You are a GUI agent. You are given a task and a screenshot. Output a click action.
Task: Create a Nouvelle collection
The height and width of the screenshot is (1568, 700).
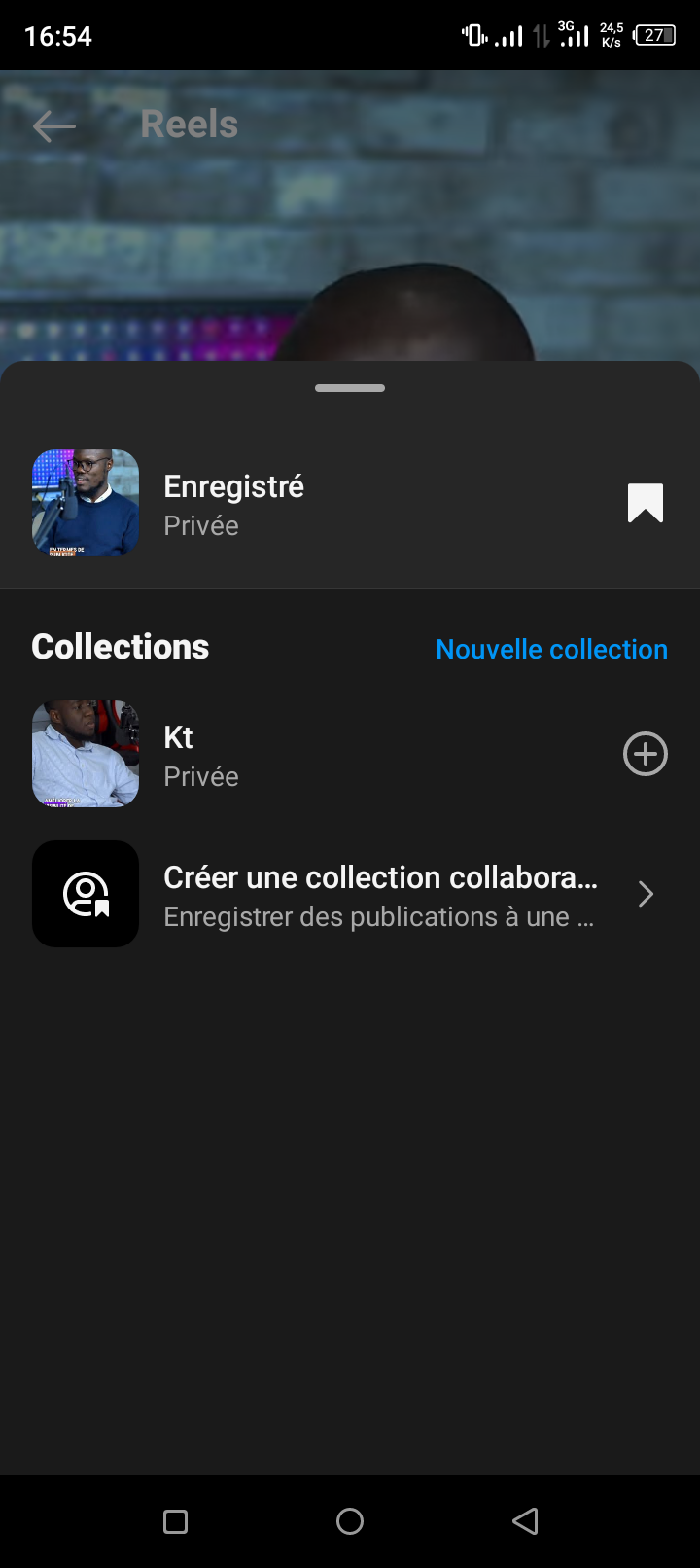point(551,649)
